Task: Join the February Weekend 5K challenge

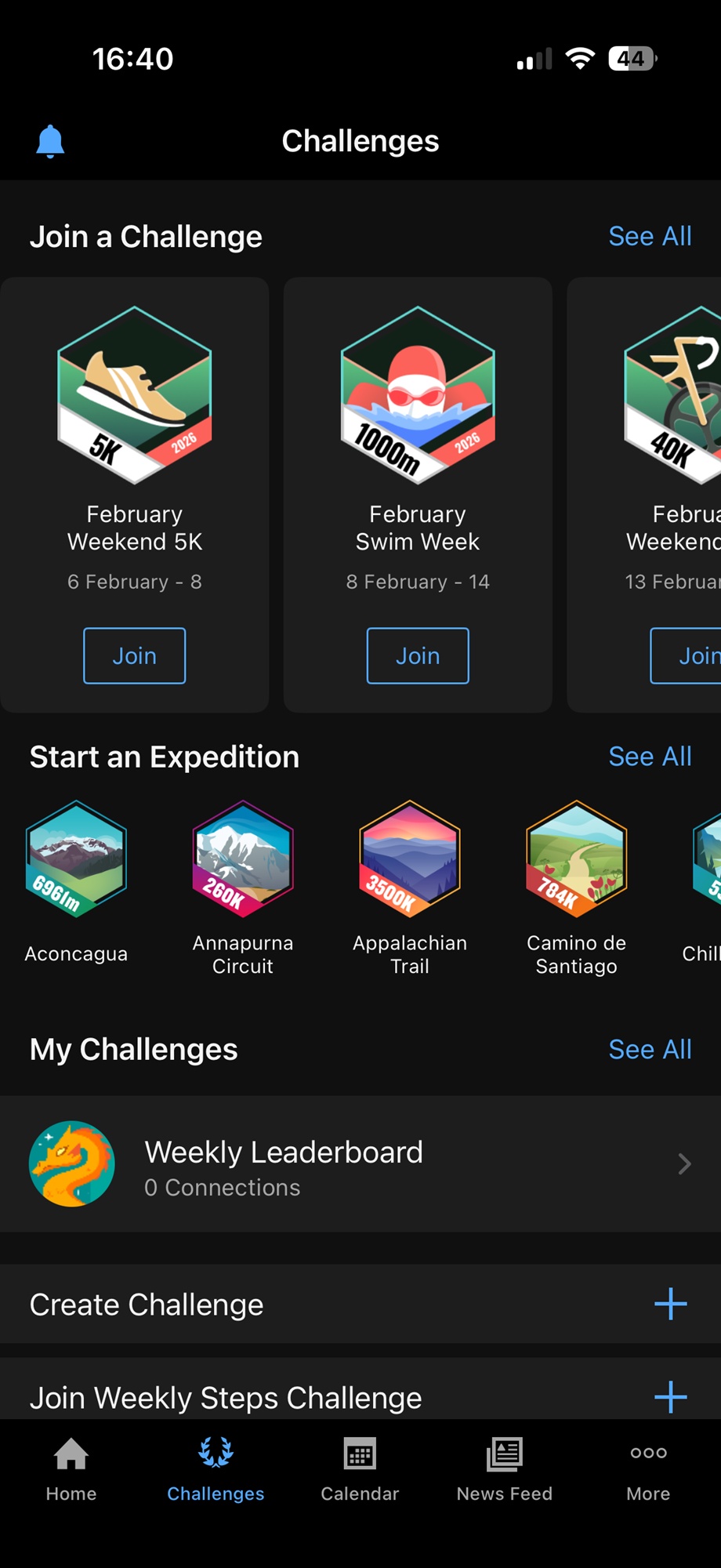Action: coord(135,655)
